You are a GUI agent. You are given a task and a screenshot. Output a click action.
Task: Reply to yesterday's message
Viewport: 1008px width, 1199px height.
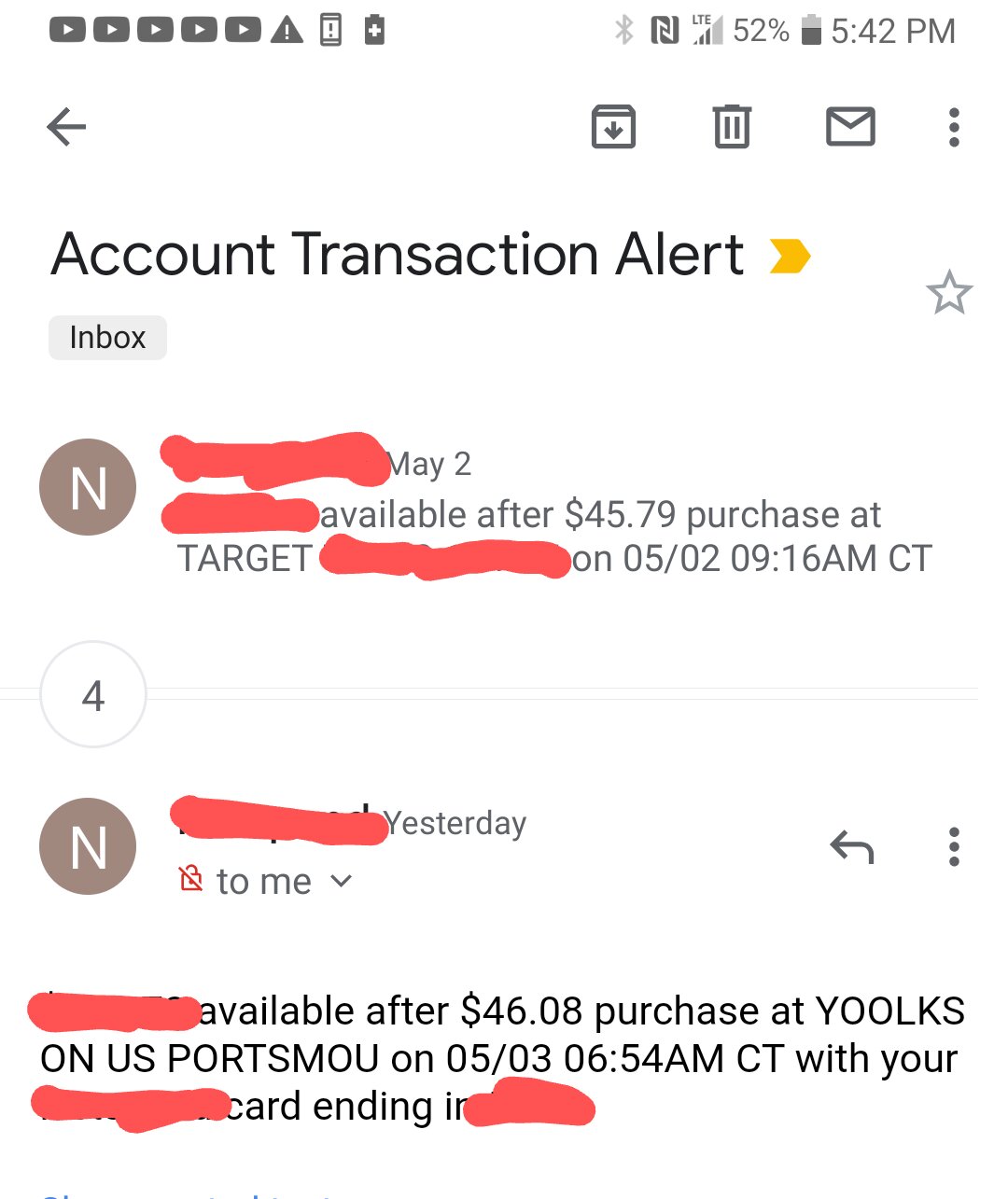[x=851, y=847]
